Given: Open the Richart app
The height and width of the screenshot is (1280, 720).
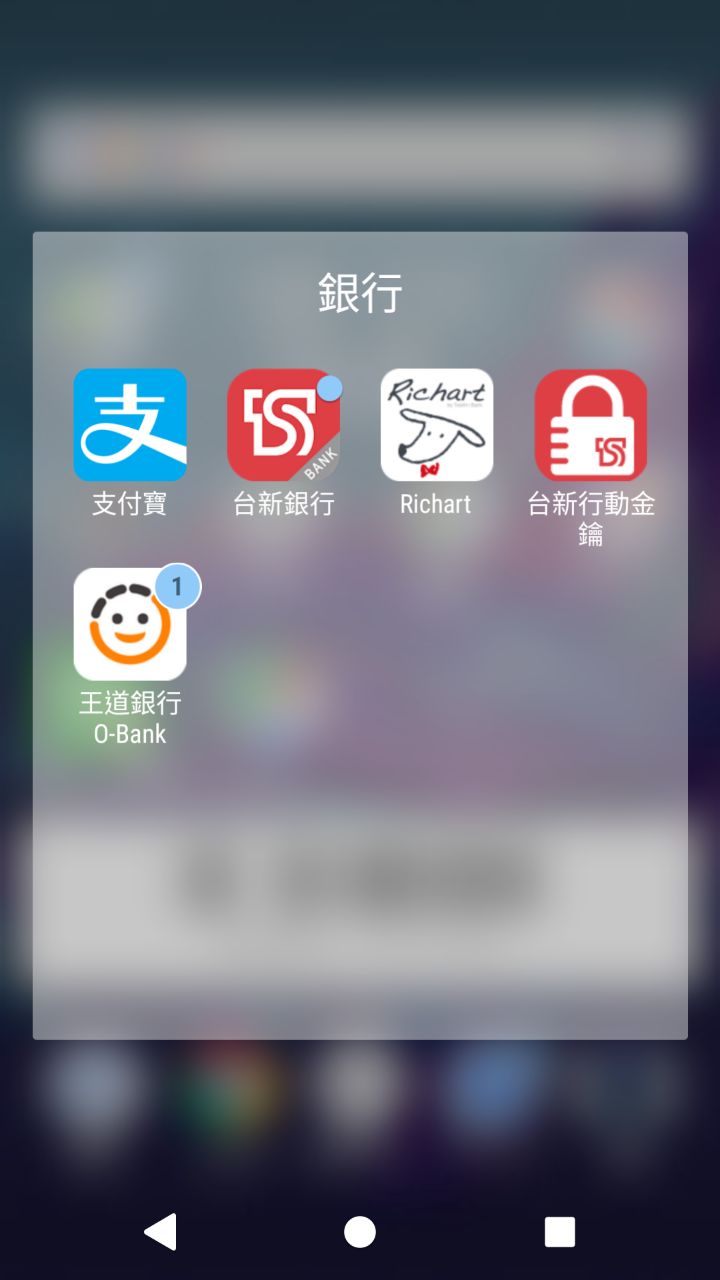Looking at the screenshot, I should (436, 425).
